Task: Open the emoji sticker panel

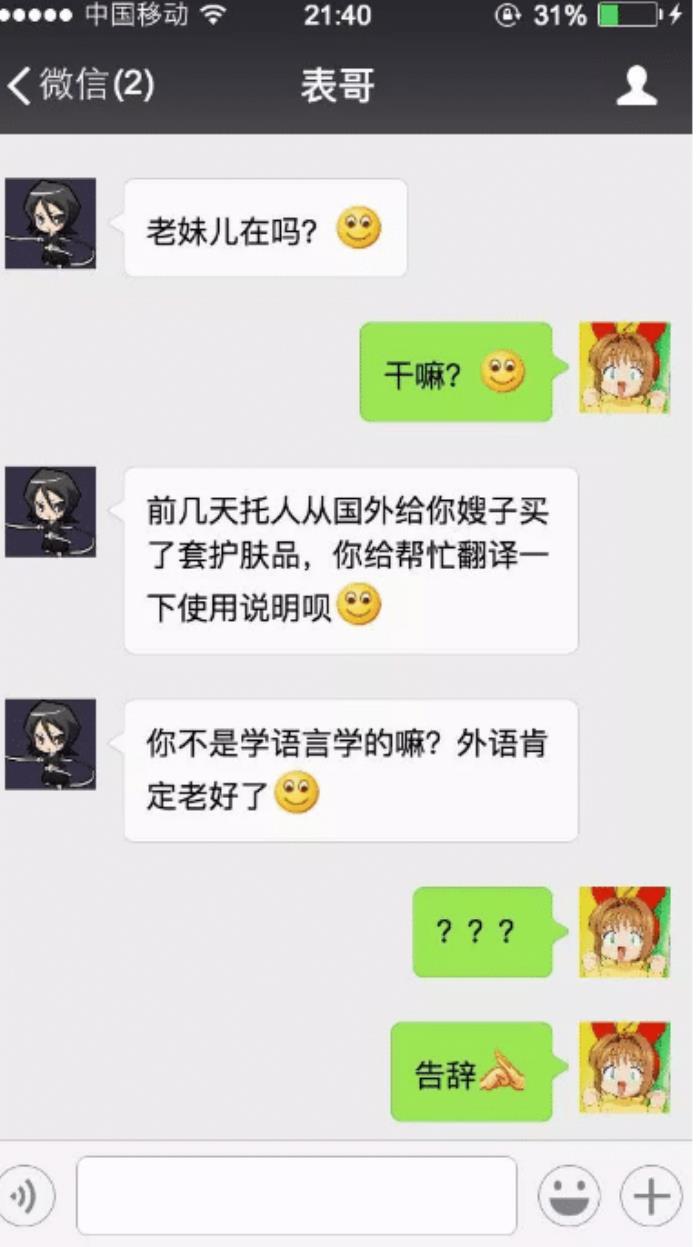Action: point(570,1196)
